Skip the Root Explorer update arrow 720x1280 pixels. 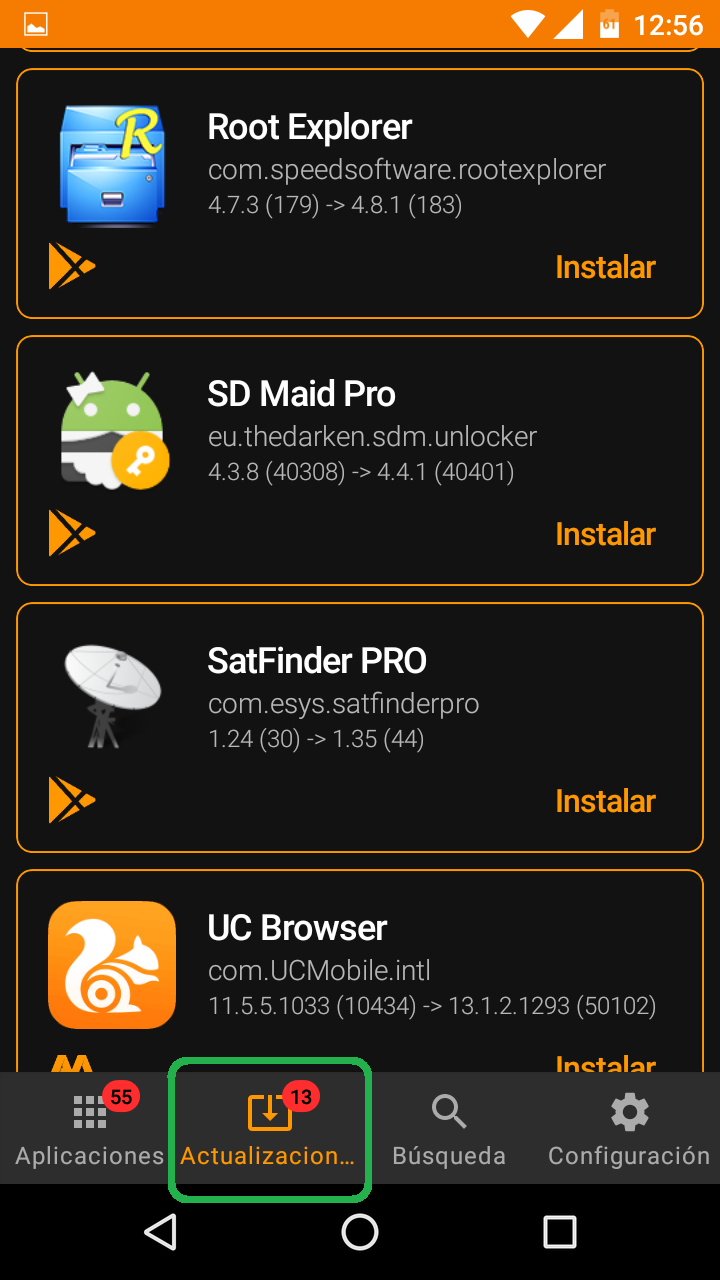[x=70, y=266]
